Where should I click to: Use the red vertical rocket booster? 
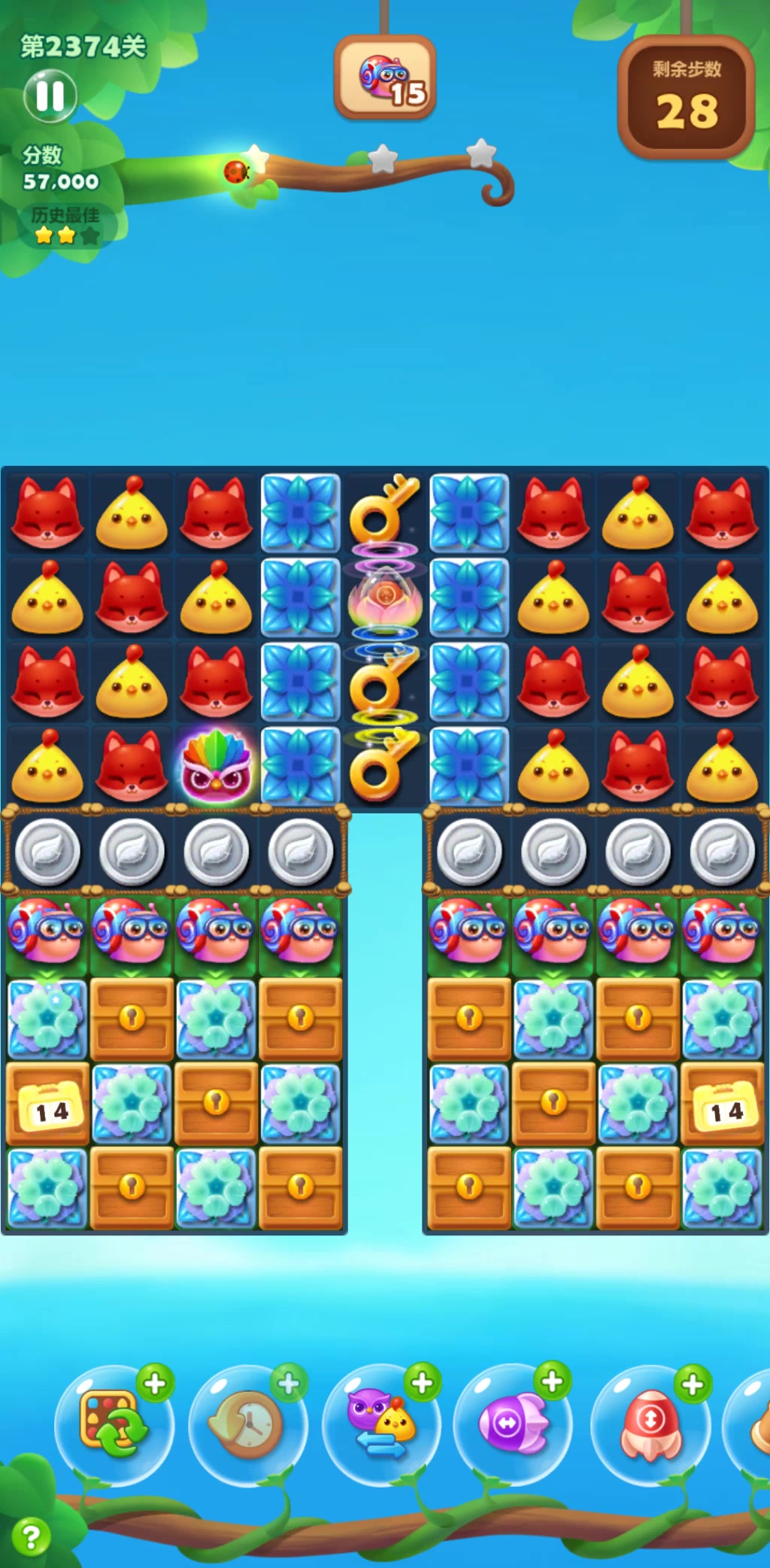(650, 1424)
